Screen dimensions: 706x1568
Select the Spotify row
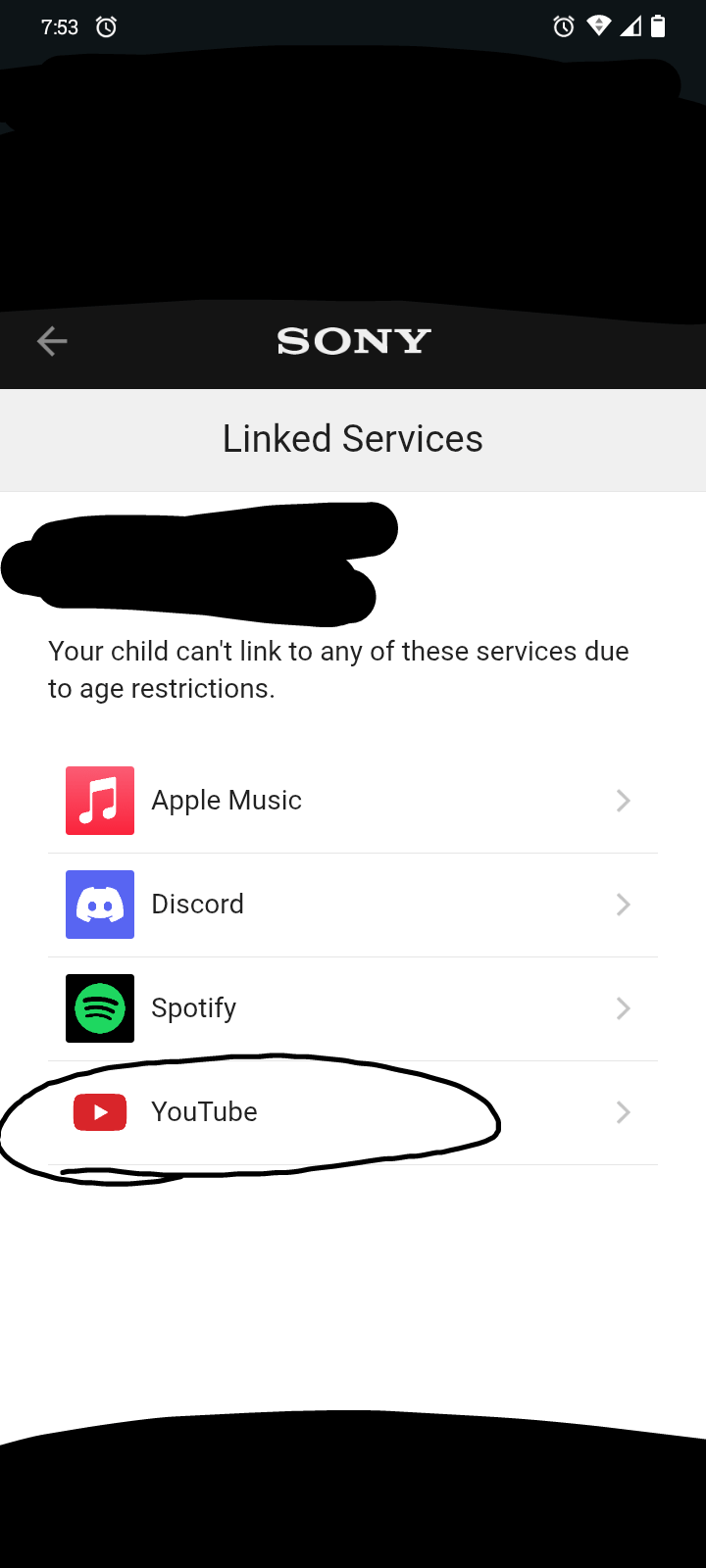pyautogui.click(x=351, y=1008)
